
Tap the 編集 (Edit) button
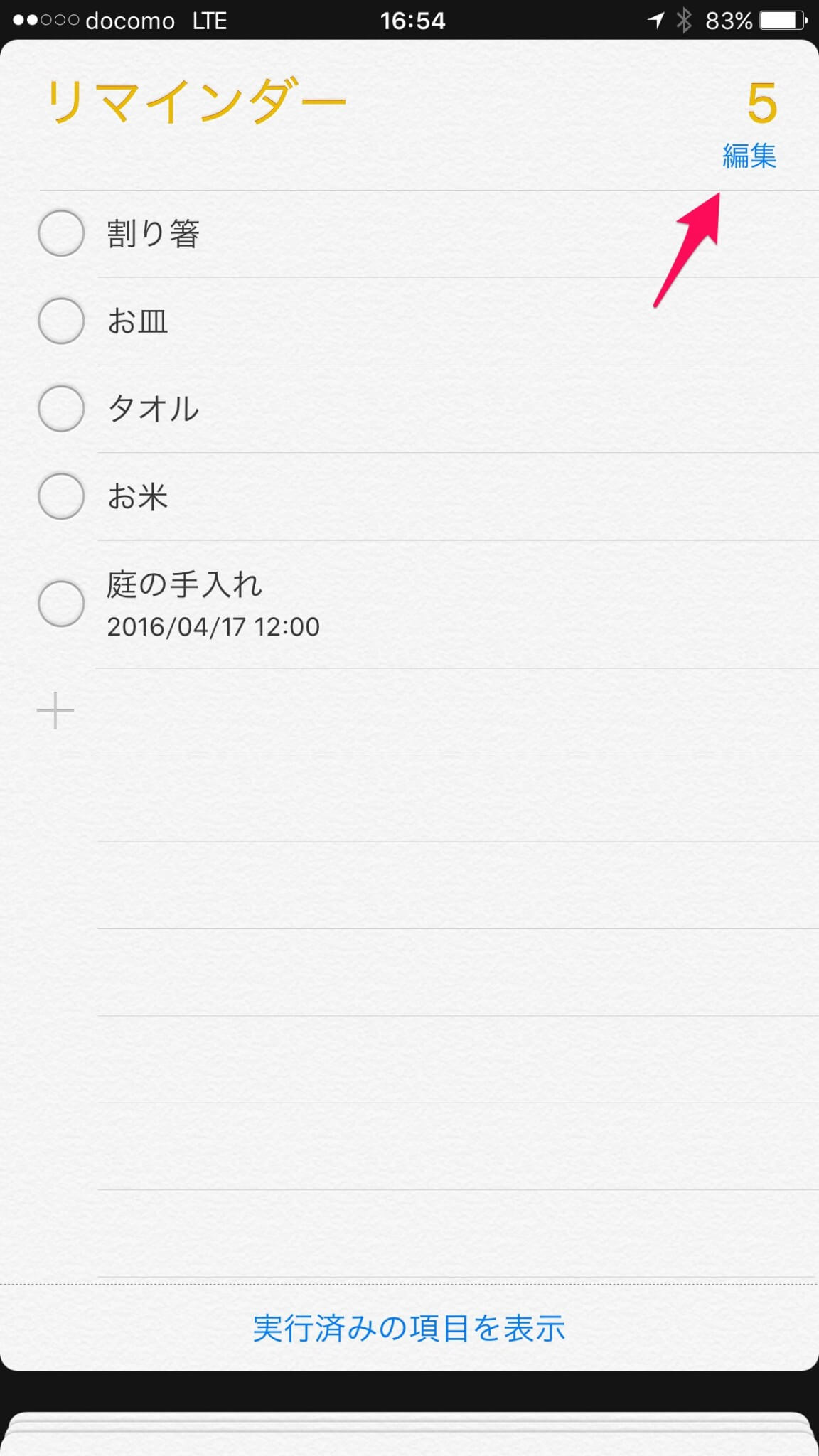point(749,156)
